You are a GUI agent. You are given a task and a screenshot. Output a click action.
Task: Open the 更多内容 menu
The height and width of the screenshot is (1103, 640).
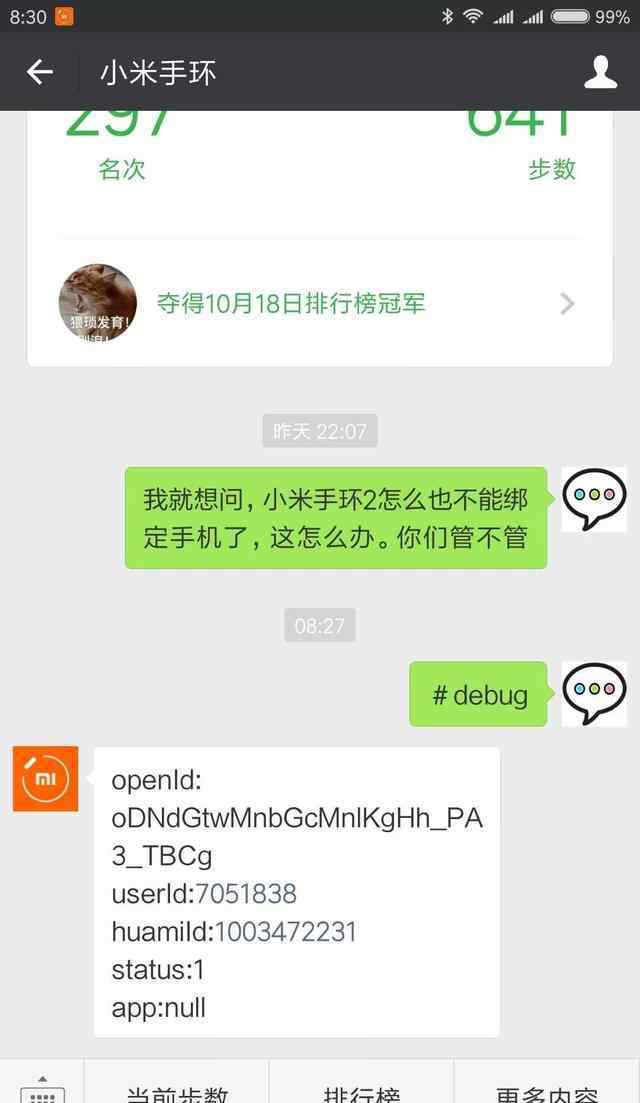547,1090
